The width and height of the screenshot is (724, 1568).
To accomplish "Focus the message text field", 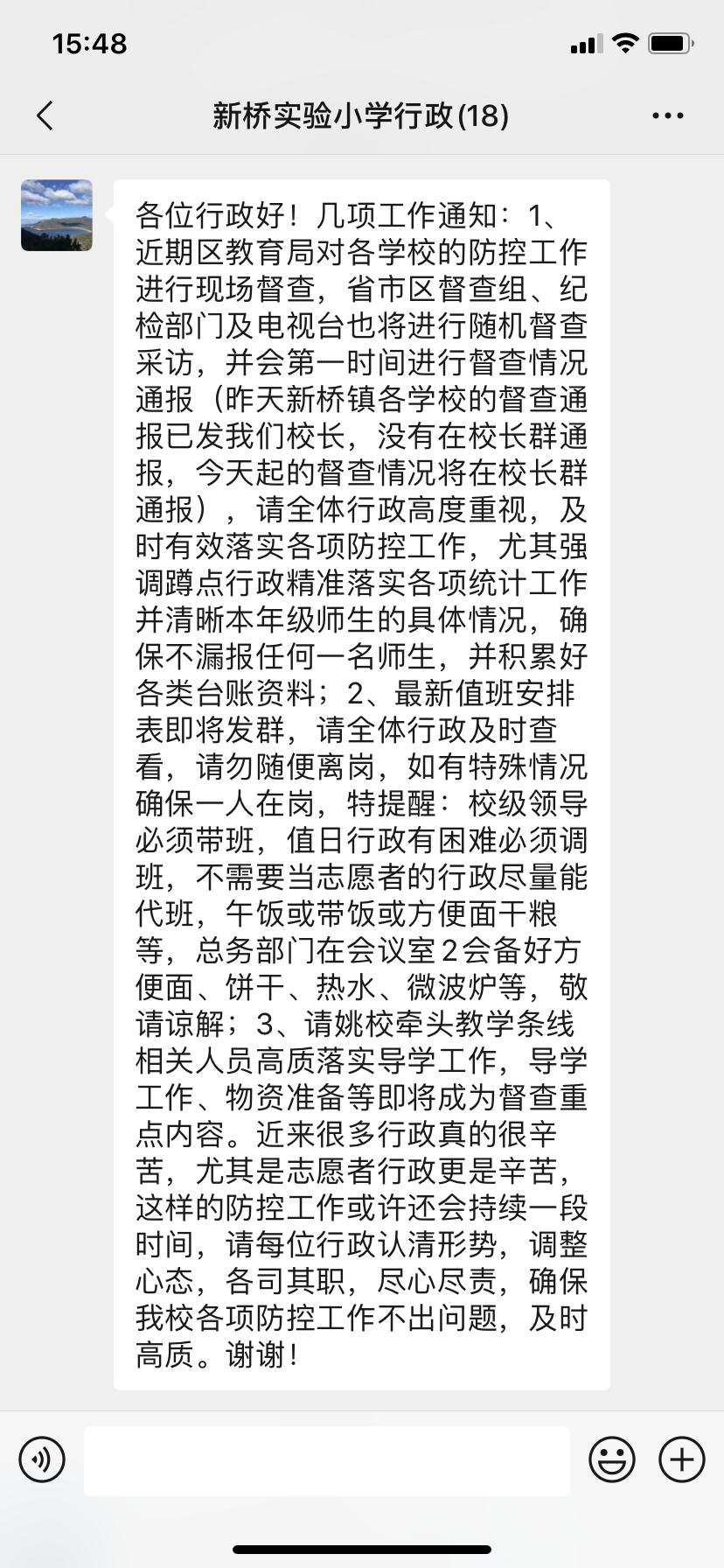I will pos(327,1460).
